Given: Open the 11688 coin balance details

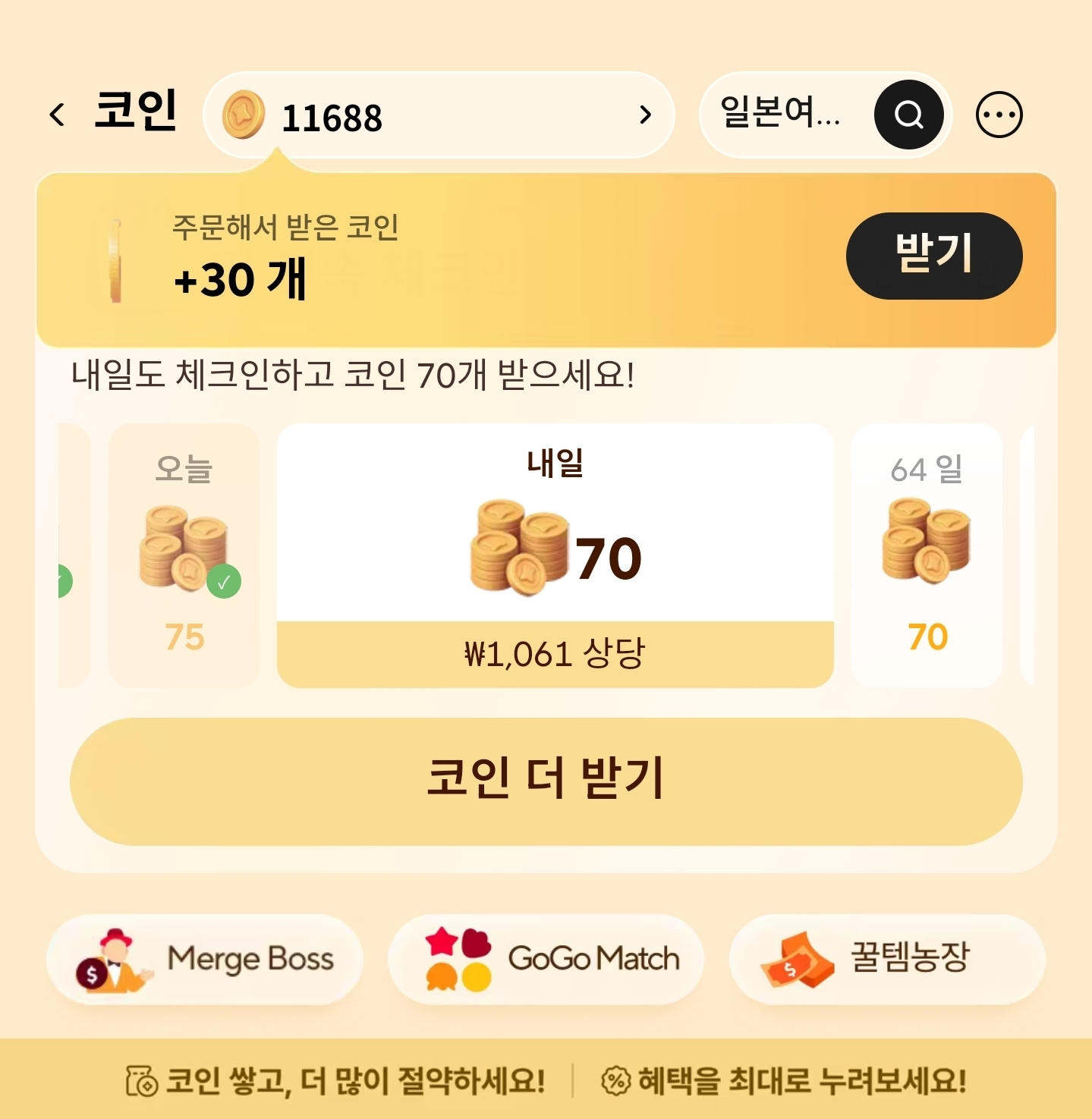Looking at the screenshot, I should point(438,116).
